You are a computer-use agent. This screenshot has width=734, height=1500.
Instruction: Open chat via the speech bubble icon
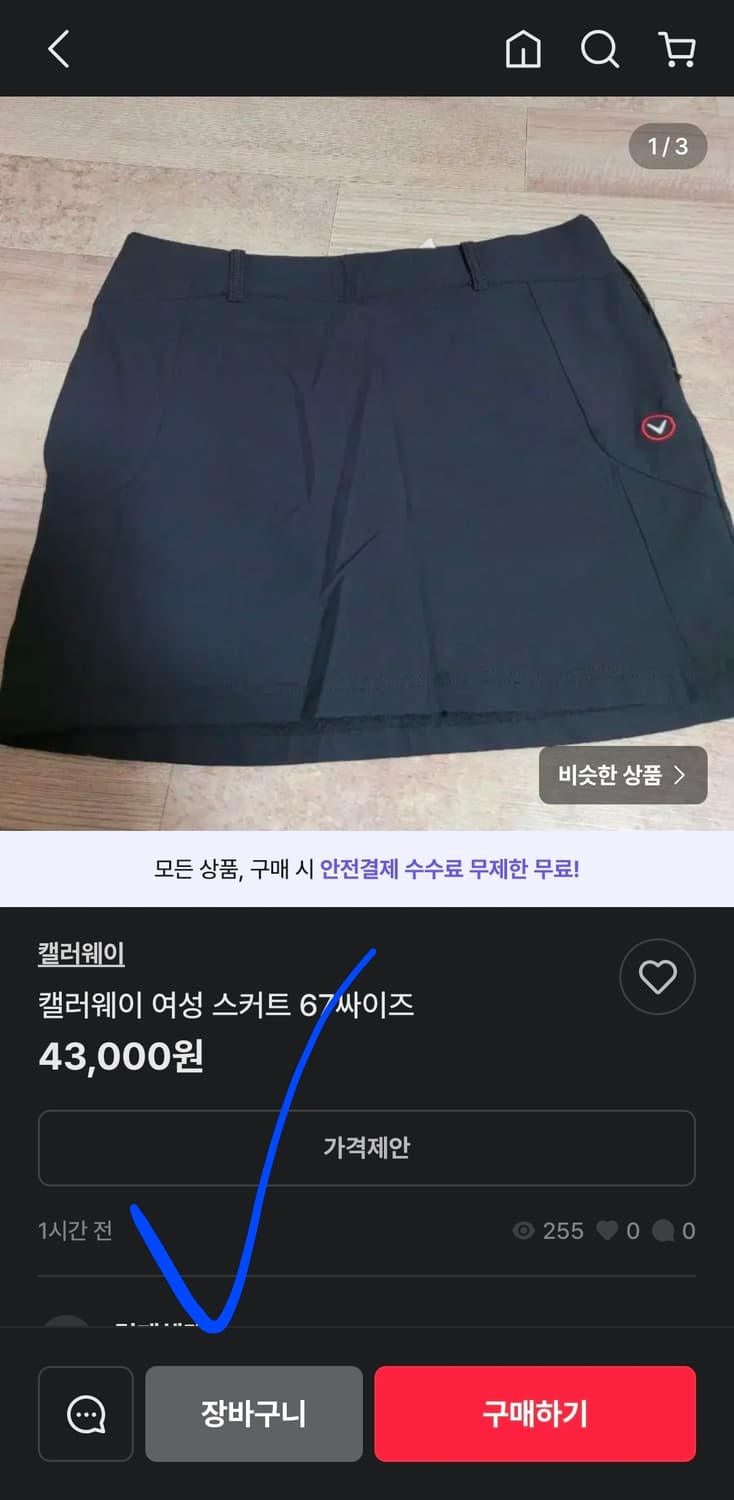click(85, 1413)
